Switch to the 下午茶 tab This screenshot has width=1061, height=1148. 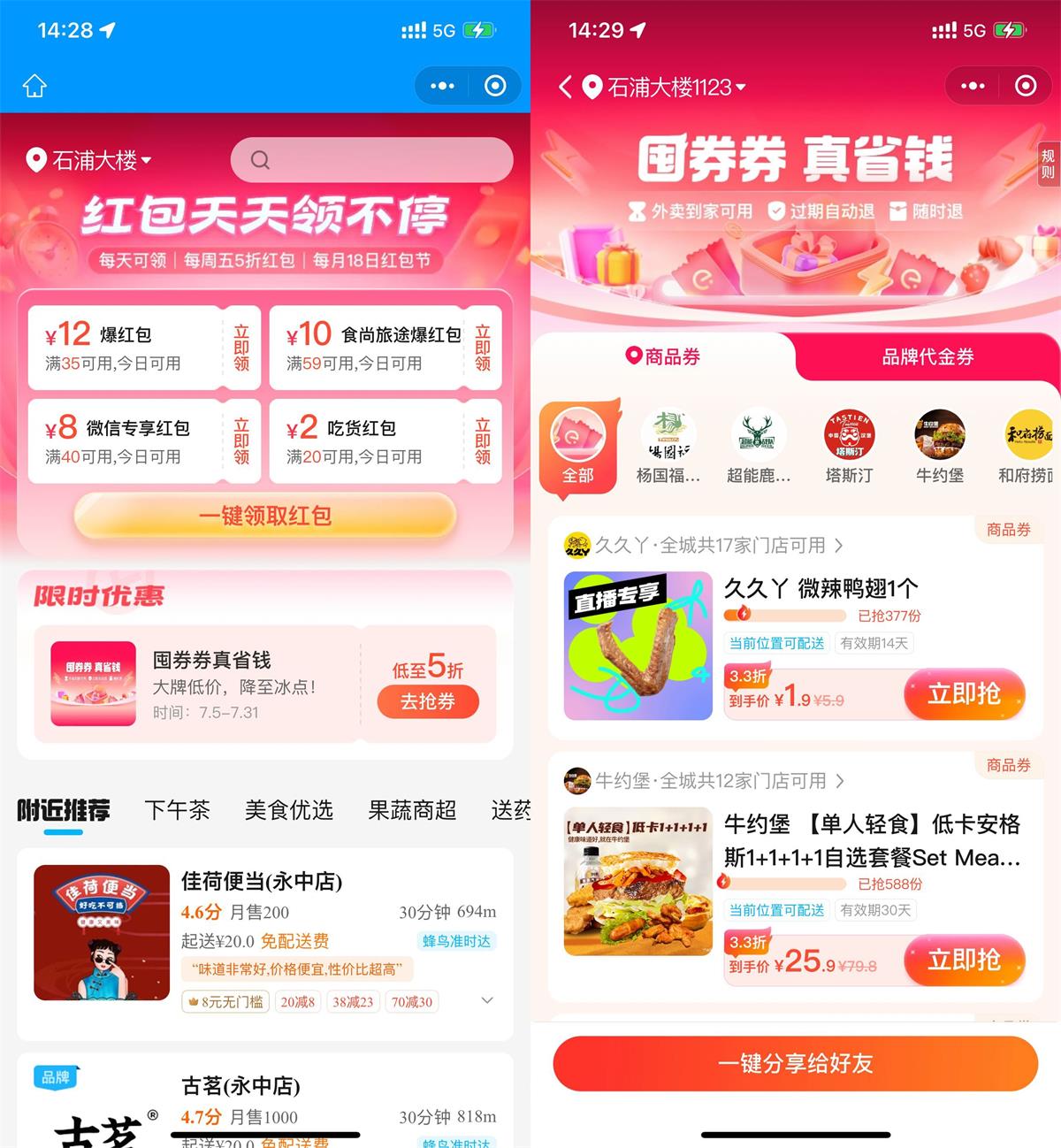click(x=177, y=810)
